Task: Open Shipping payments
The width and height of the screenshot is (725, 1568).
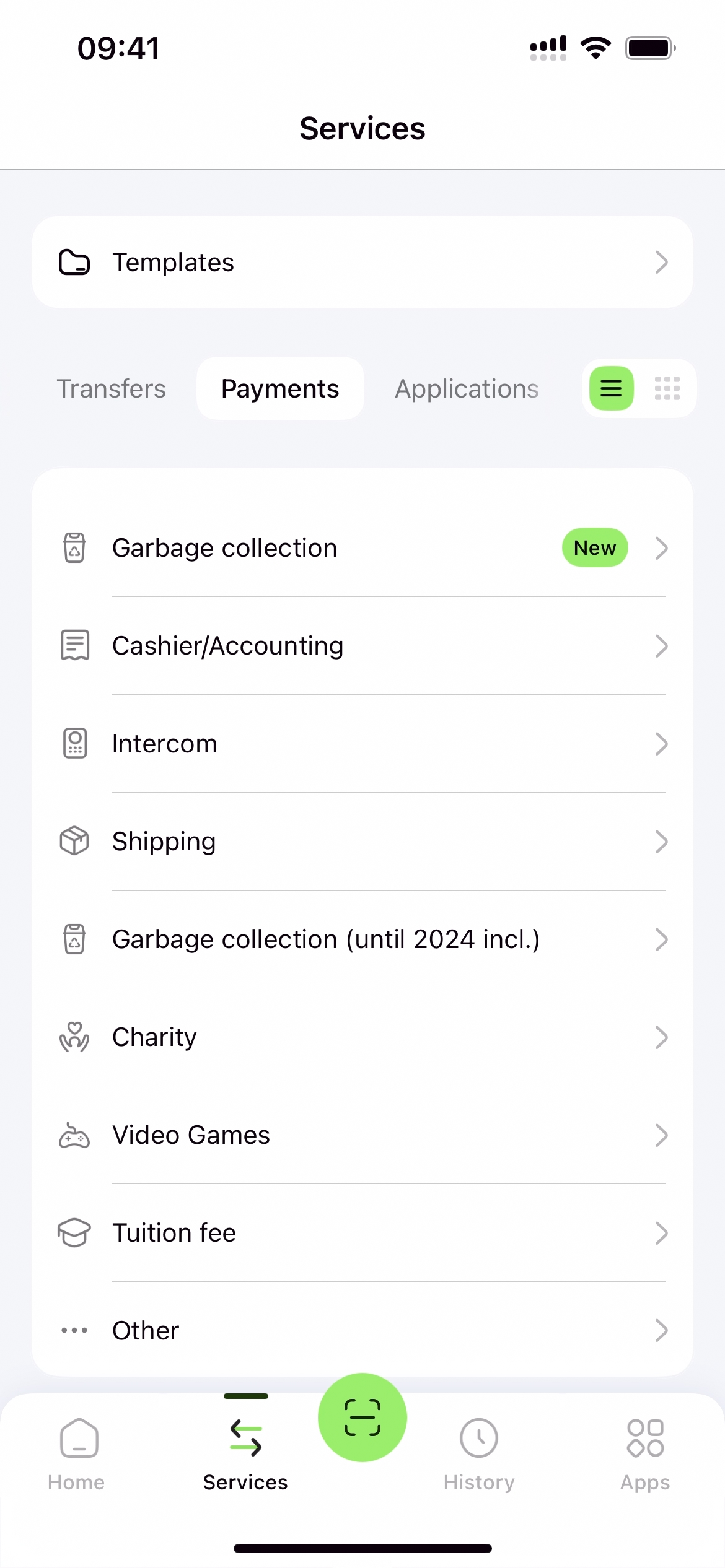Action: tap(362, 842)
